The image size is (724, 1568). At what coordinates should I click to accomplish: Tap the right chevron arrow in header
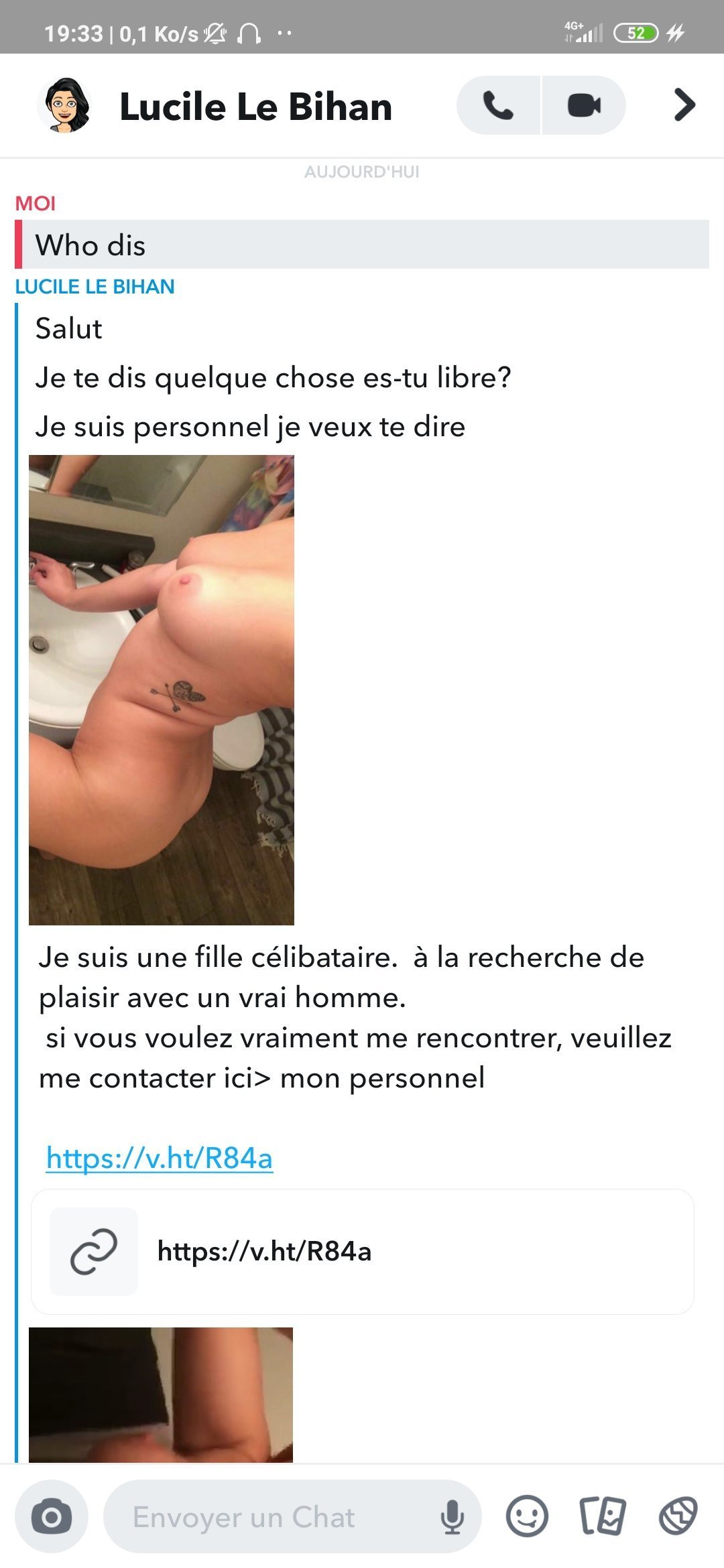pos(684,105)
